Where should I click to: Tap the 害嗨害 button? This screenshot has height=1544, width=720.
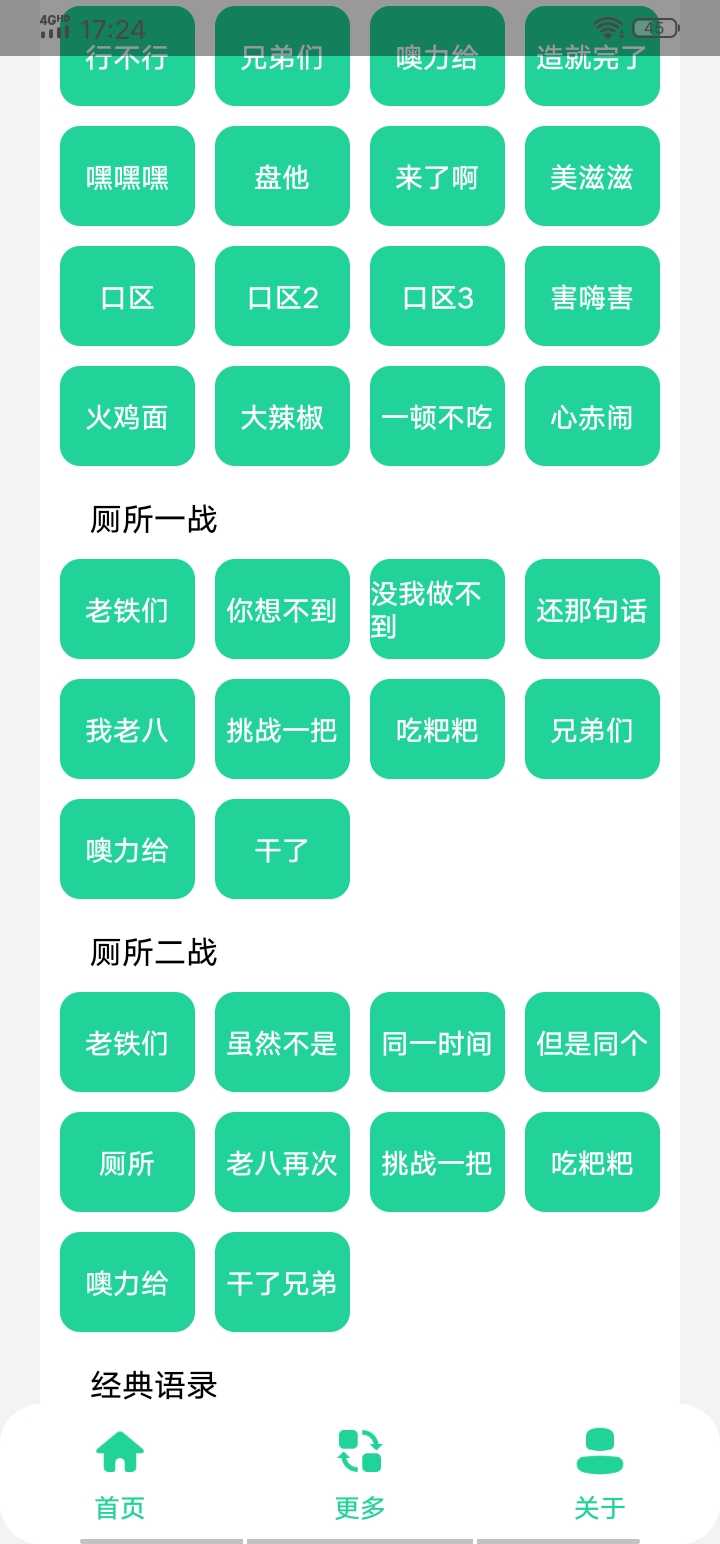click(592, 296)
